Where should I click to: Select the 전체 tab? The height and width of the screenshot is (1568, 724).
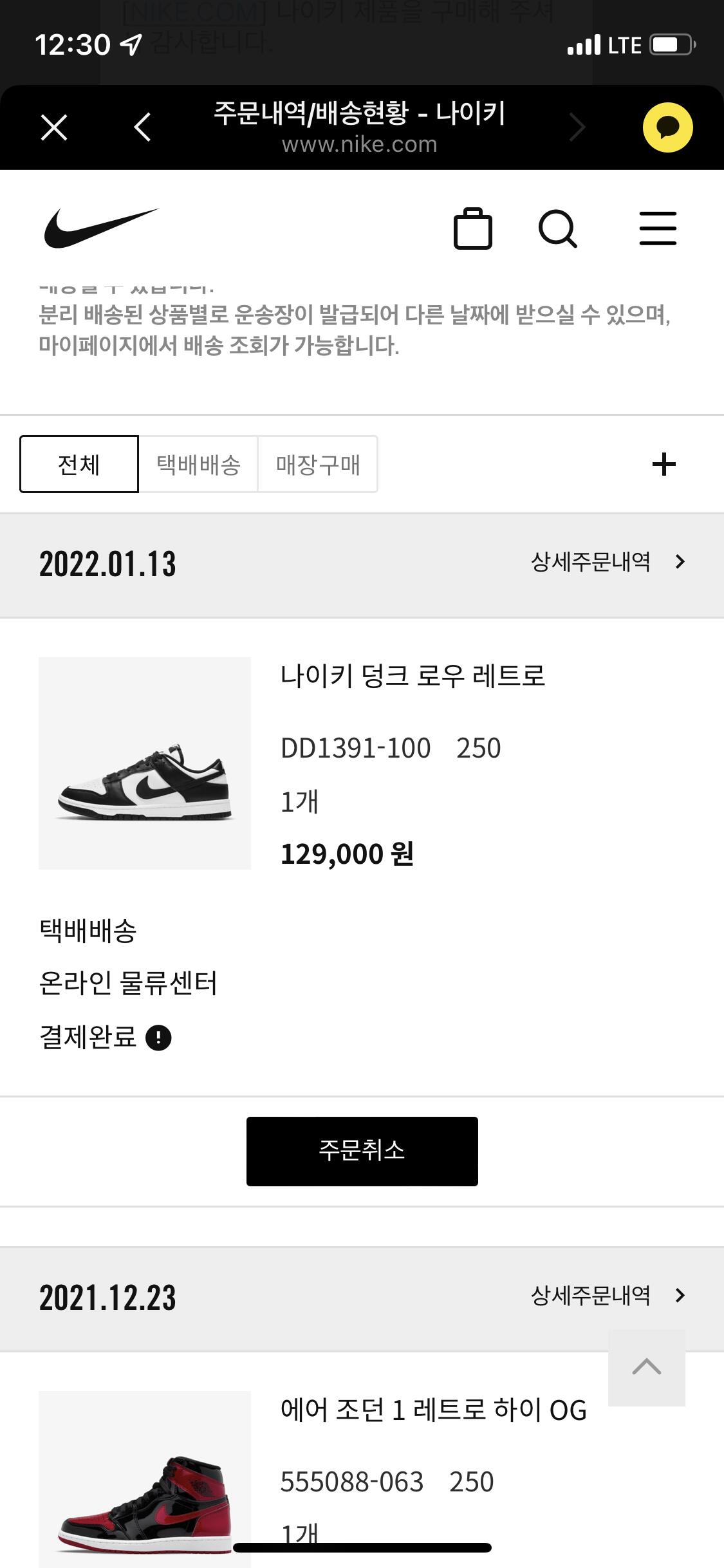79,464
